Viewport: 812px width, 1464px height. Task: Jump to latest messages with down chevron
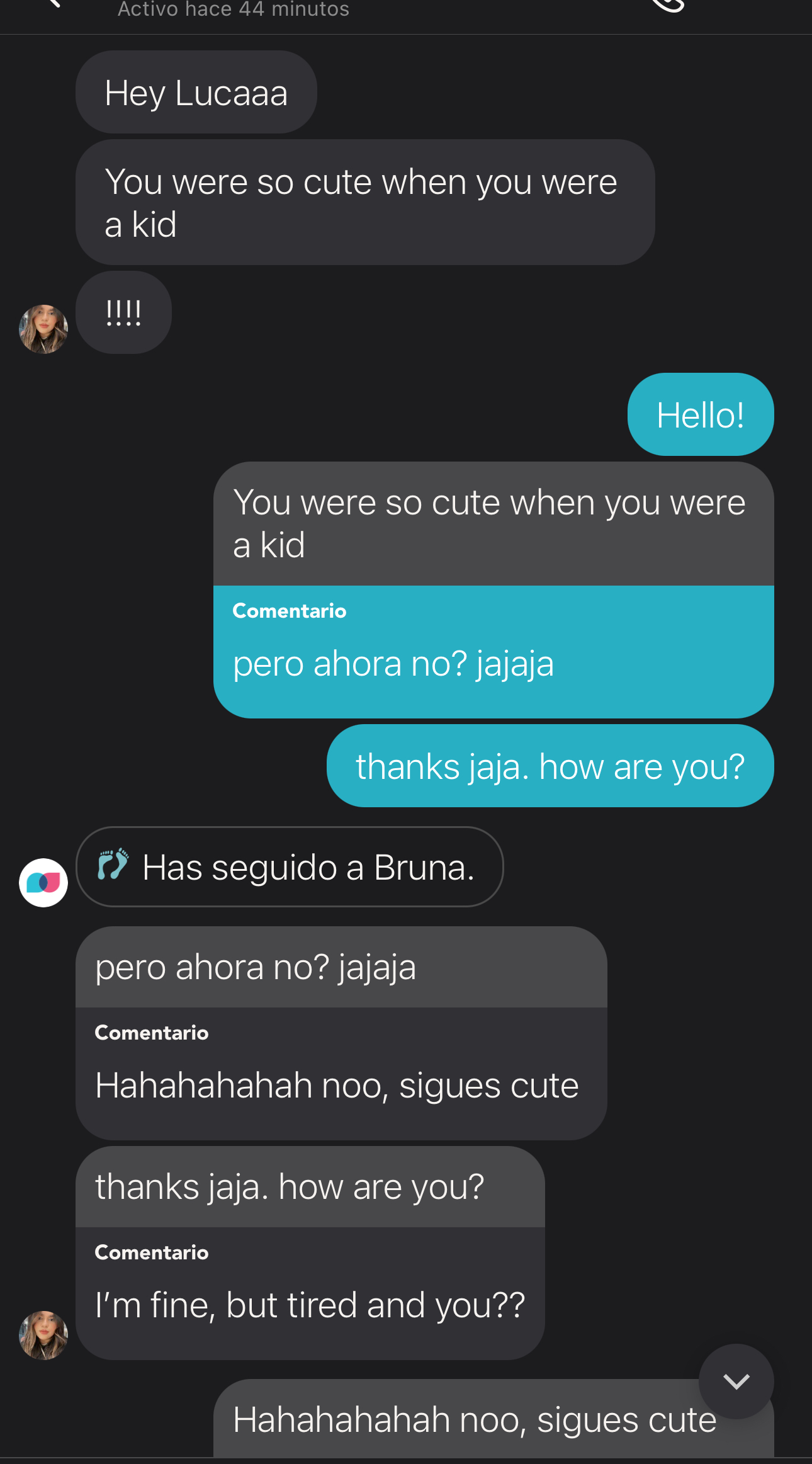(x=736, y=1381)
